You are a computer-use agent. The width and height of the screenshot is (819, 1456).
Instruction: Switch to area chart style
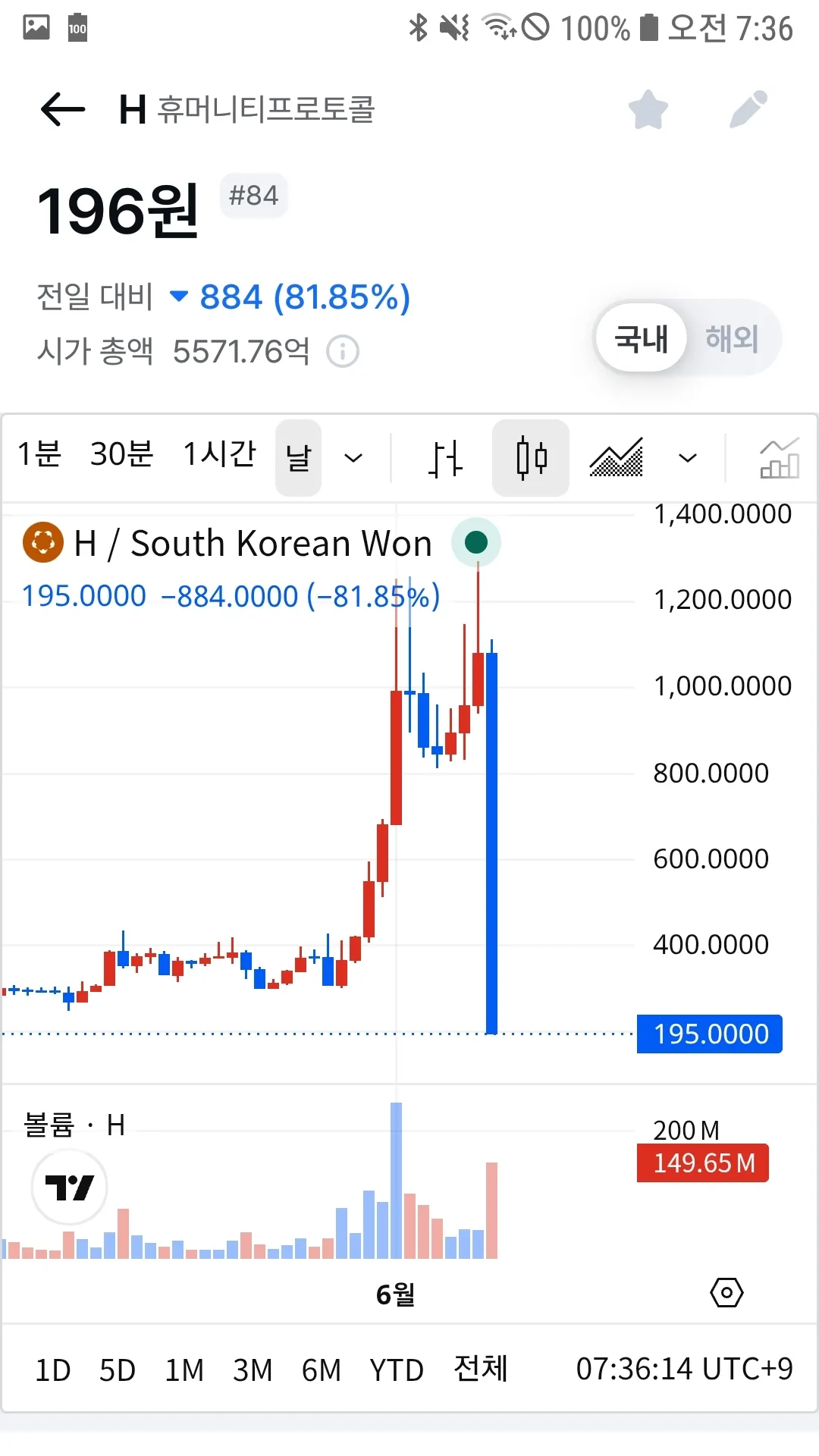pyautogui.click(x=617, y=458)
